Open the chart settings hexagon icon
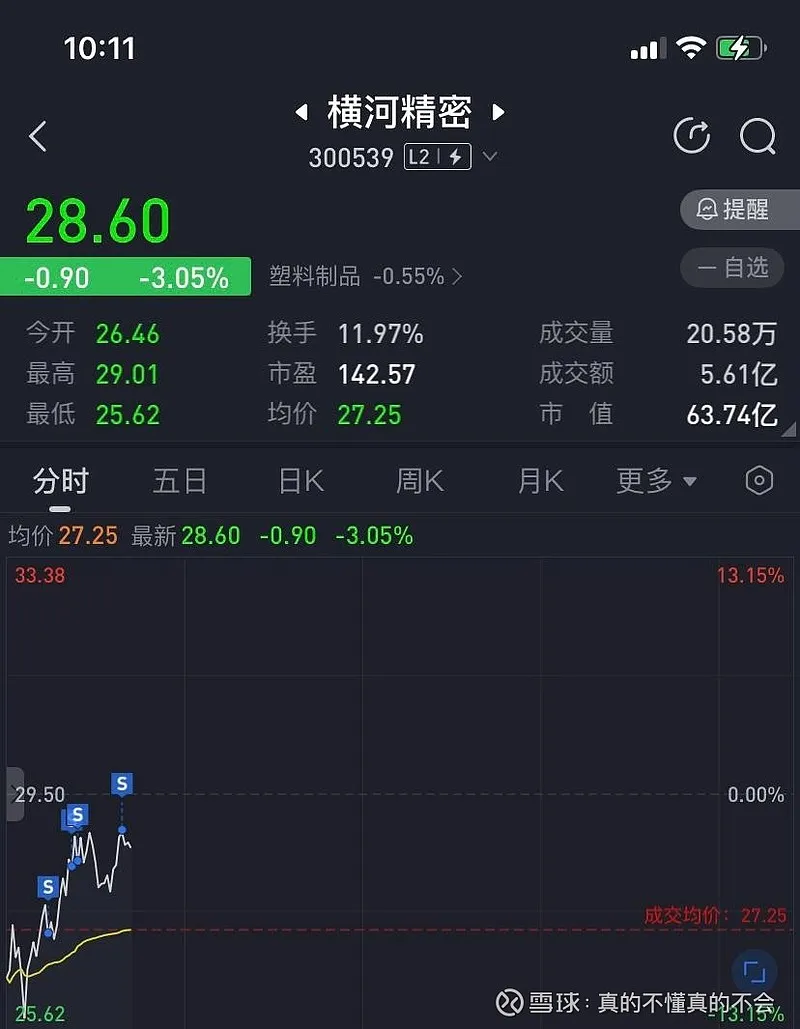800x1029 pixels. point(759,481)
